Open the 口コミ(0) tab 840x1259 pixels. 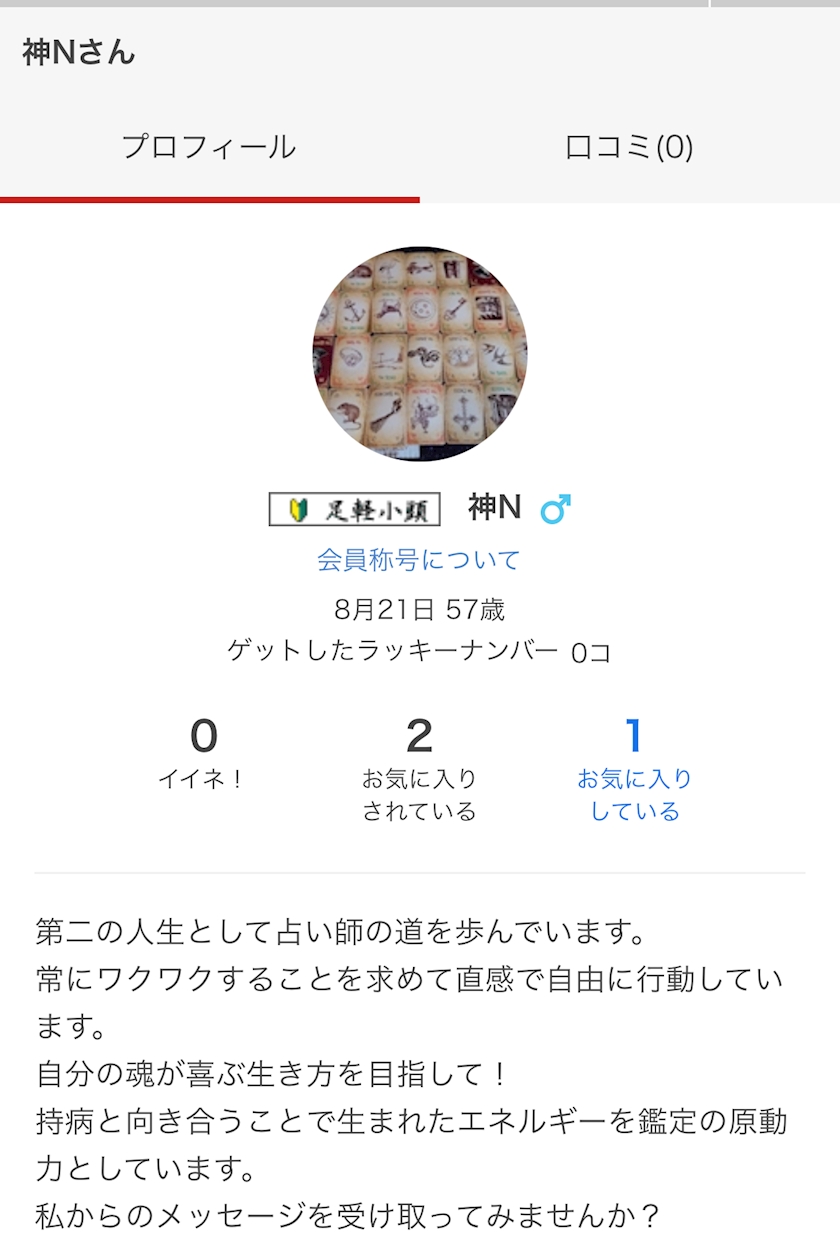pos(629,148)
